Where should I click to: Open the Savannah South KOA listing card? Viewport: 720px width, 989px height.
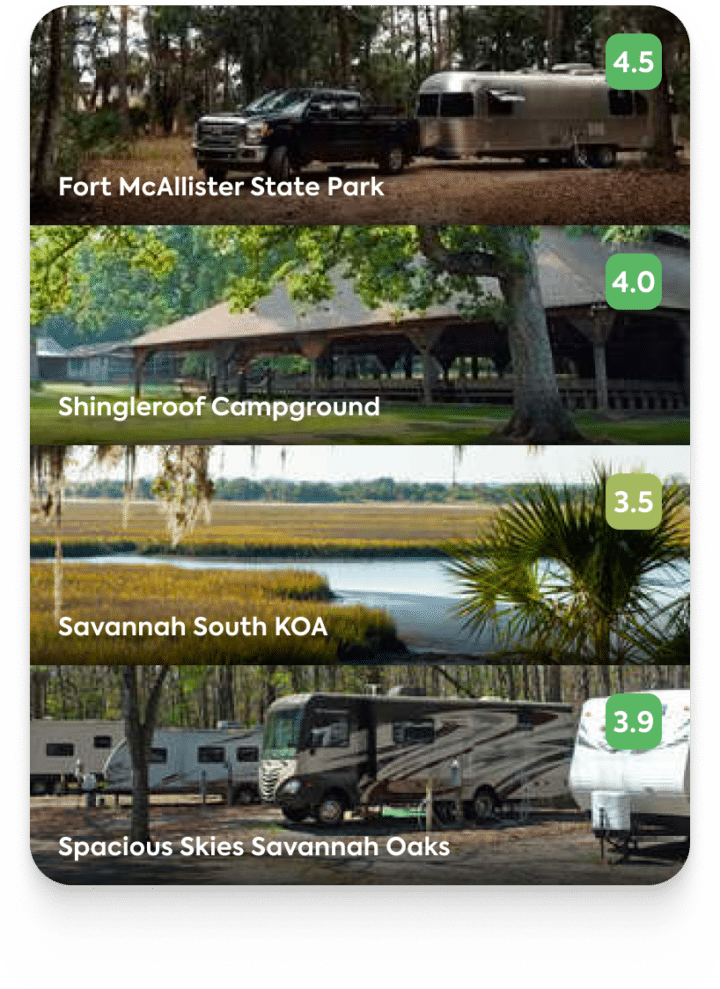360,550
